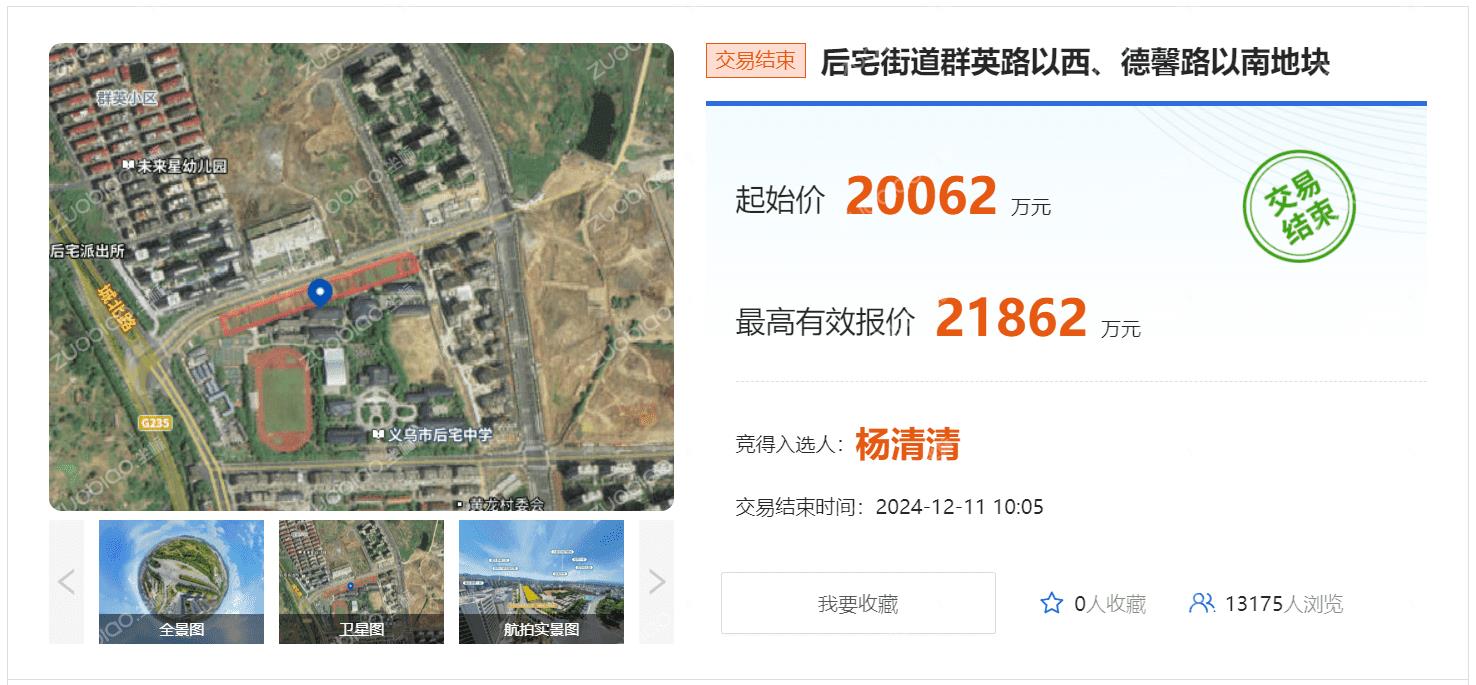The height and width of the screenshot is (685, 1476).
Task: Open the 全景图 thumbnail
Action: pyautogui.click(x=181, y=581)
